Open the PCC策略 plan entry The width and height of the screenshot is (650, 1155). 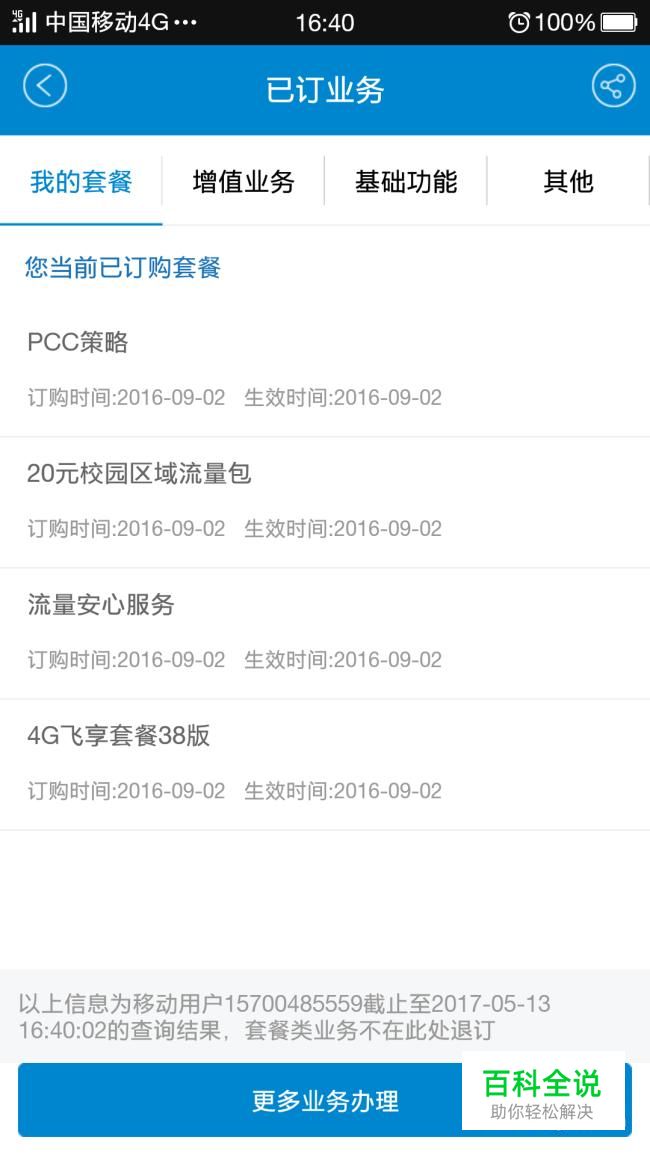(x=325, y=370)
